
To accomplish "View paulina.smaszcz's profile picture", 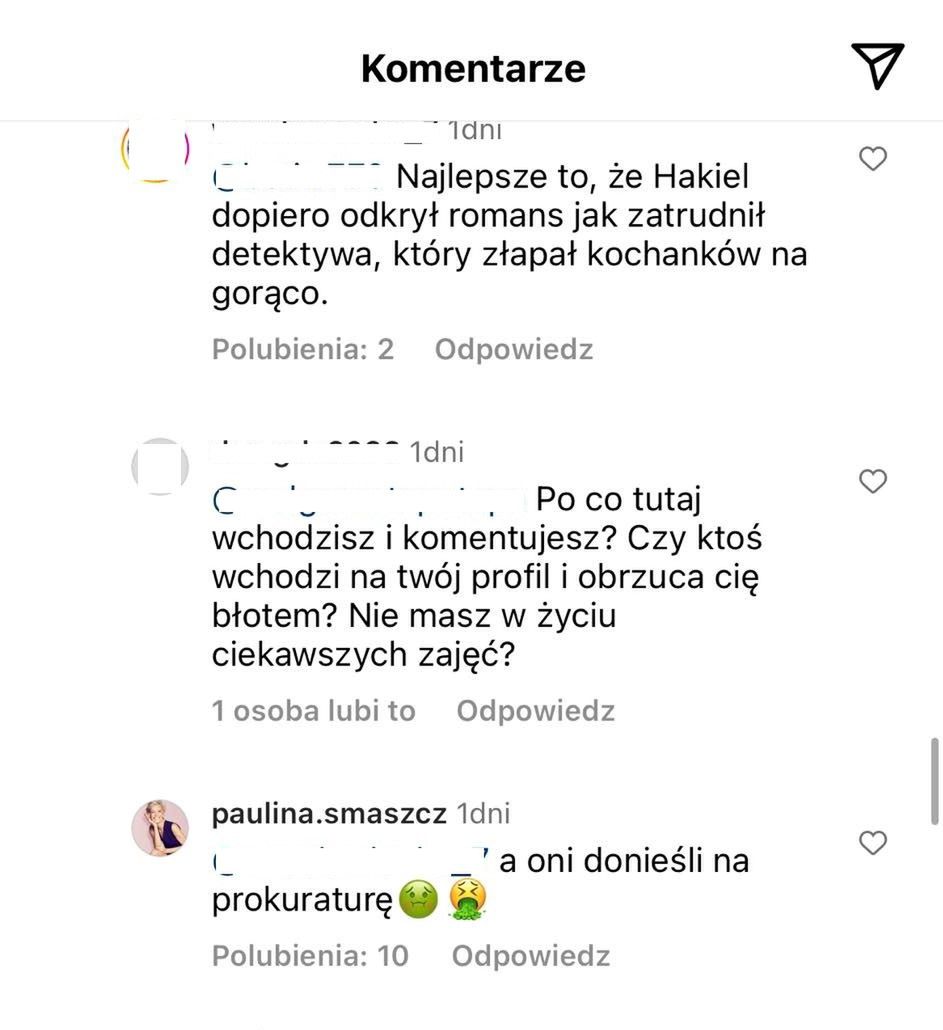I will (160, 828).
